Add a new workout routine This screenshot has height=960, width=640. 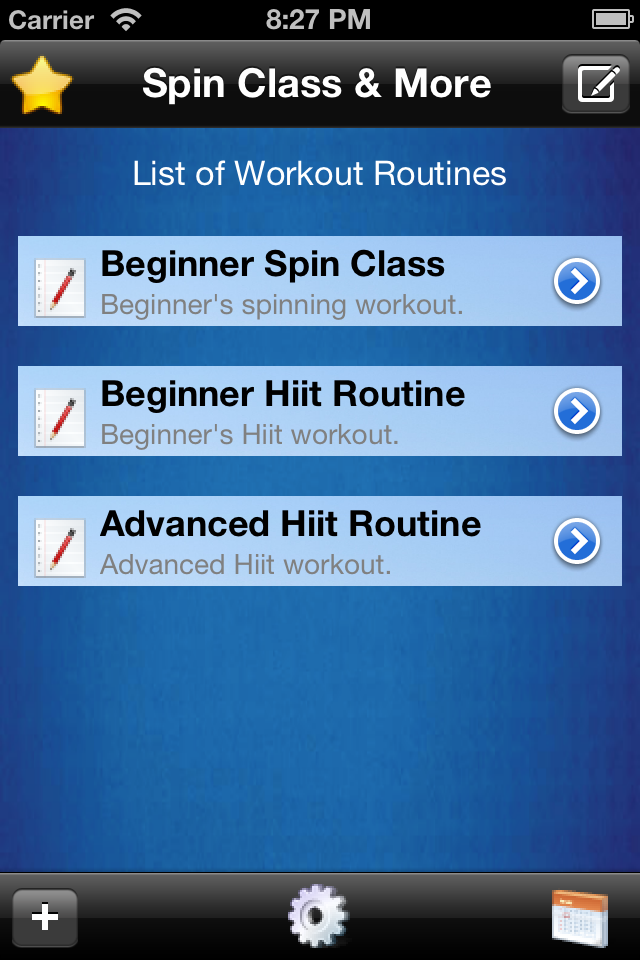pyautogui.click(x=45, y=917)
